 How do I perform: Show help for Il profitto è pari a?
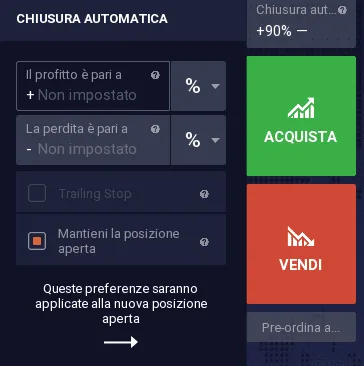(155, 75)
